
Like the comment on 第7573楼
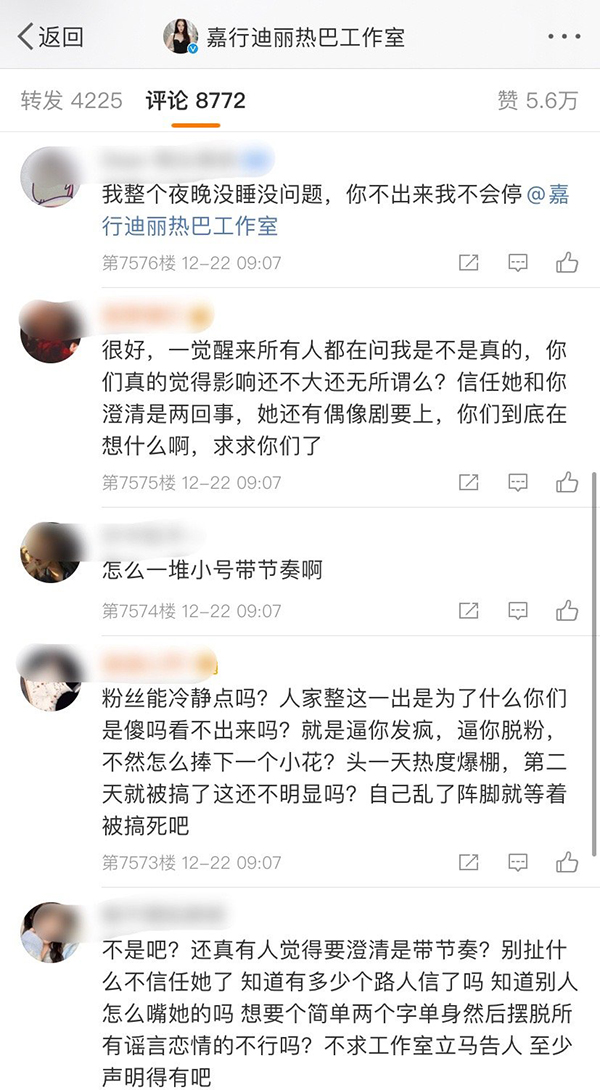pos(567,861)
